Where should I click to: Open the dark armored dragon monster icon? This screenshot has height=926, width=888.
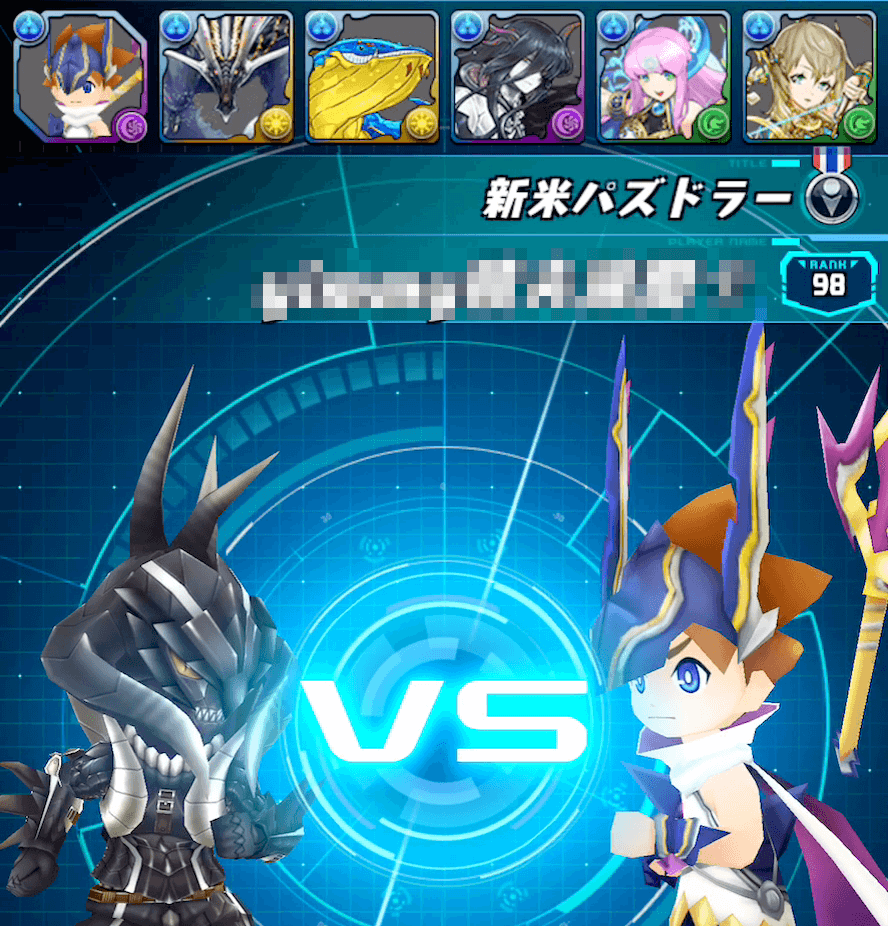click(x=226, y=77)
